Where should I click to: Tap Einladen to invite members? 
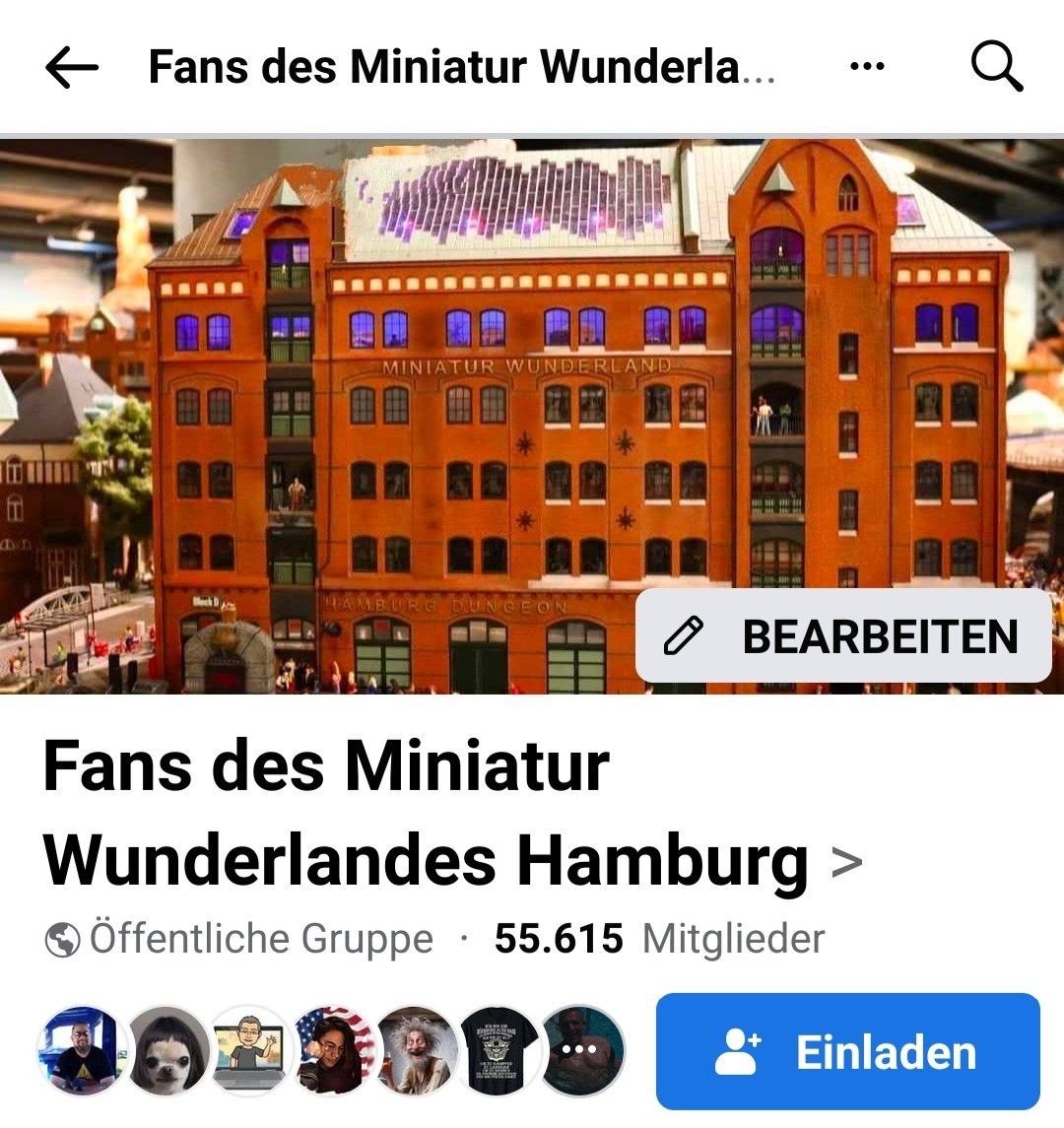click(x=847, y=1052)
